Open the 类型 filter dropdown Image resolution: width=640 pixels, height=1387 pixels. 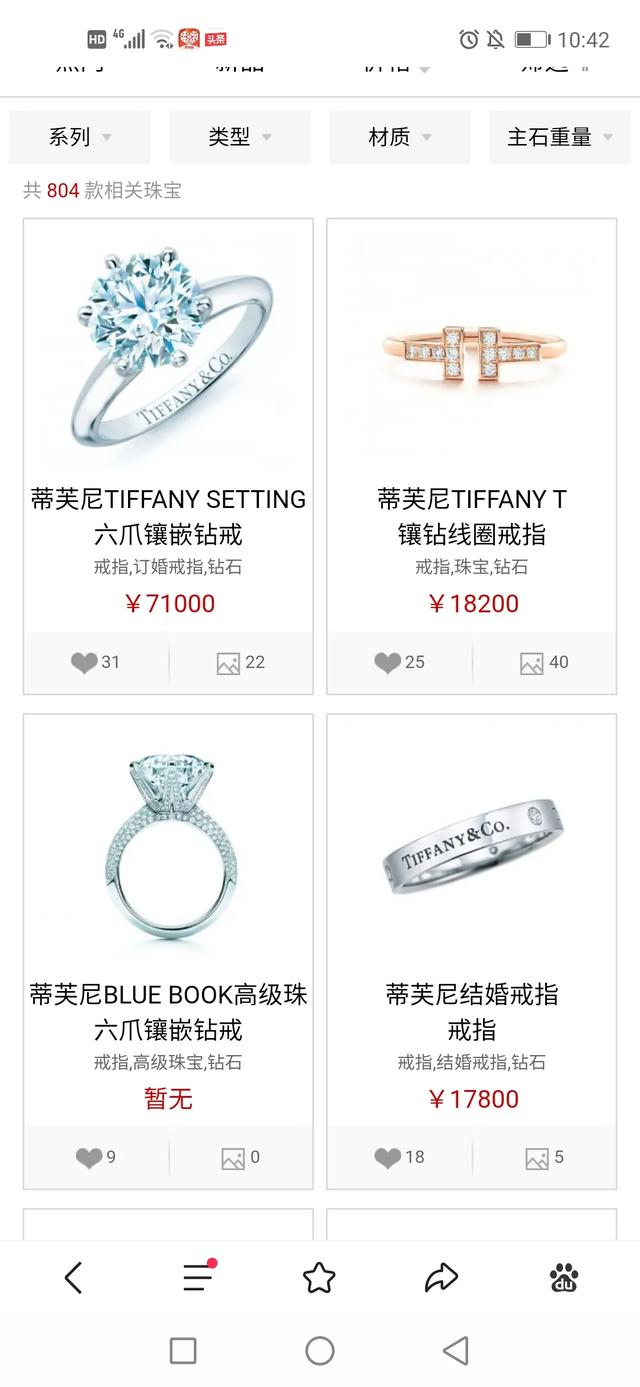click(240, 137)
